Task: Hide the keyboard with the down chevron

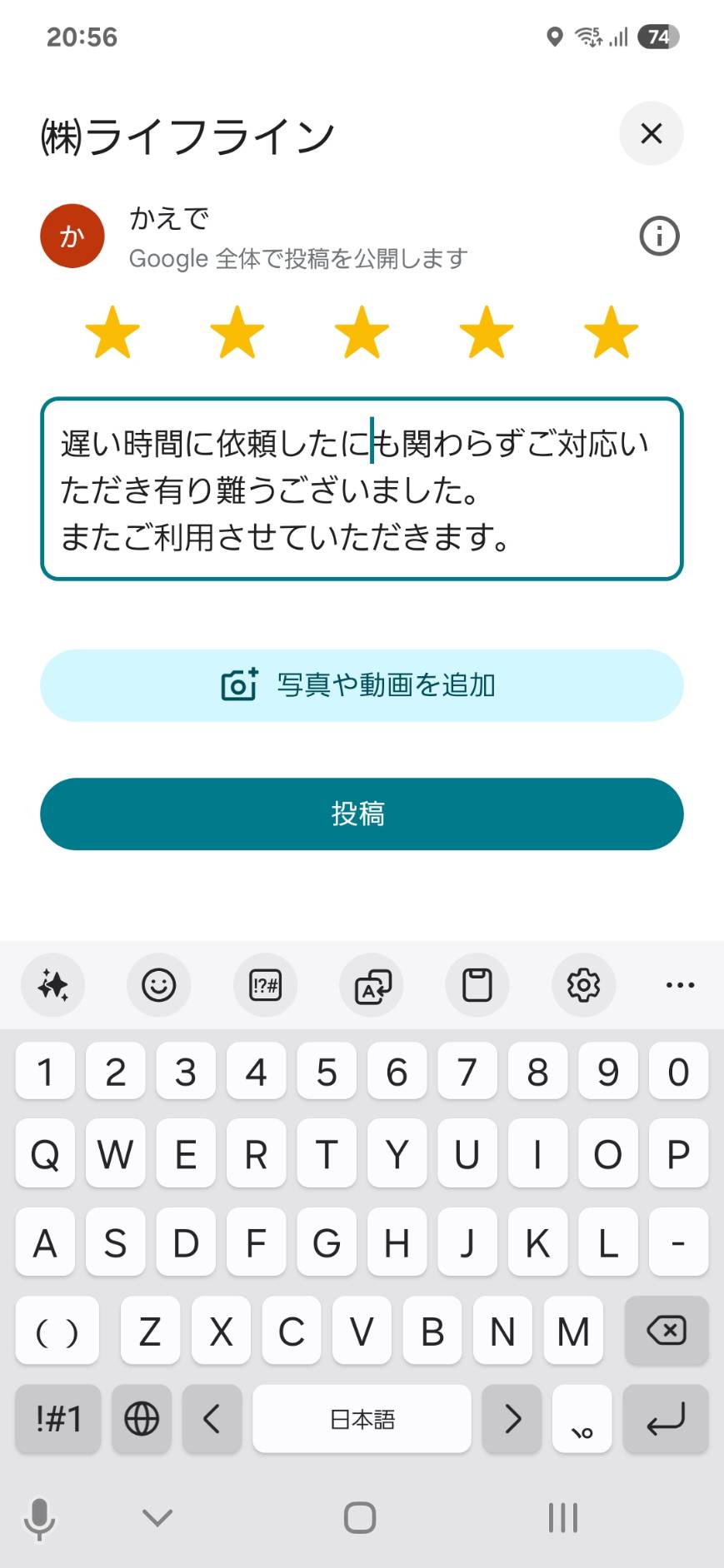Action: click(x=157, y=1517)
